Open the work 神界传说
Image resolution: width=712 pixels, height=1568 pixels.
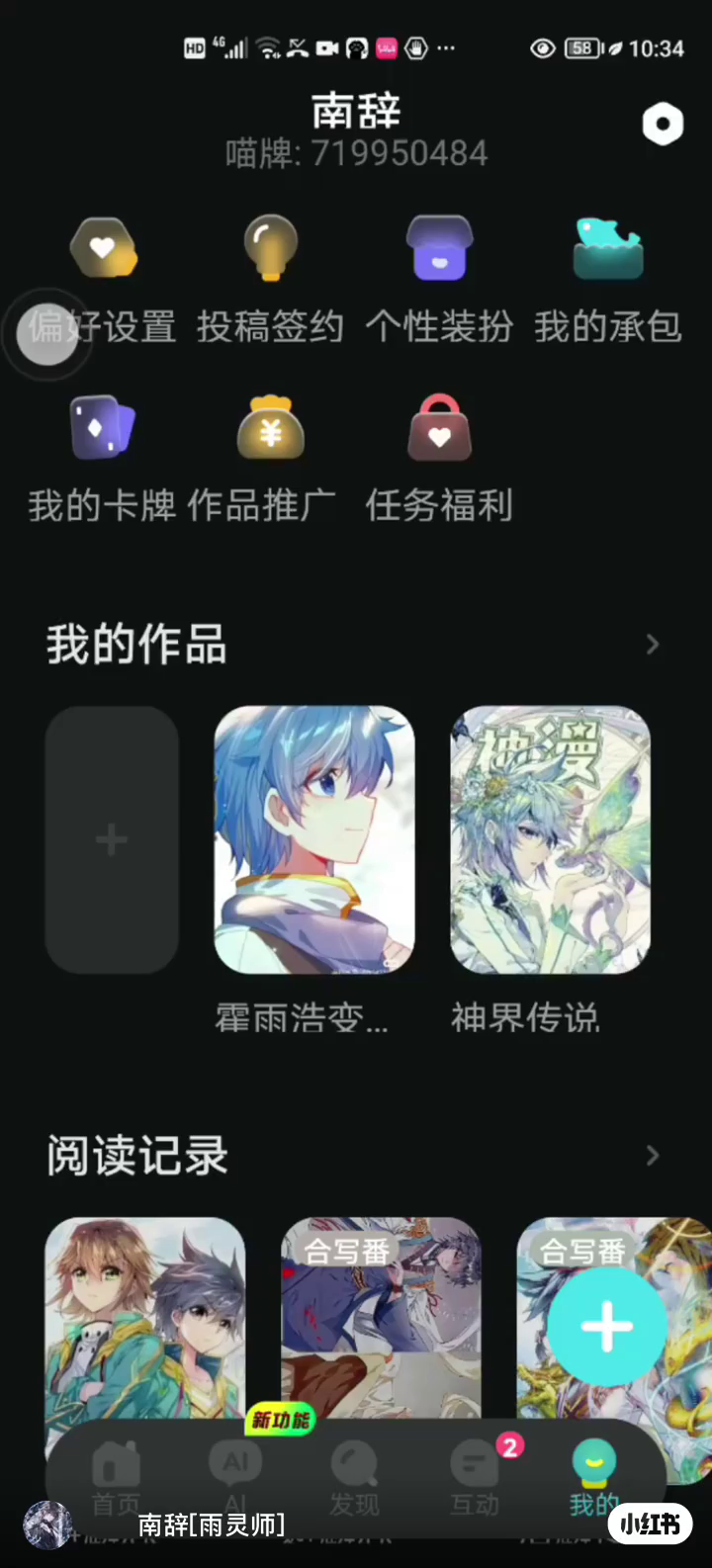pos(550,839)
